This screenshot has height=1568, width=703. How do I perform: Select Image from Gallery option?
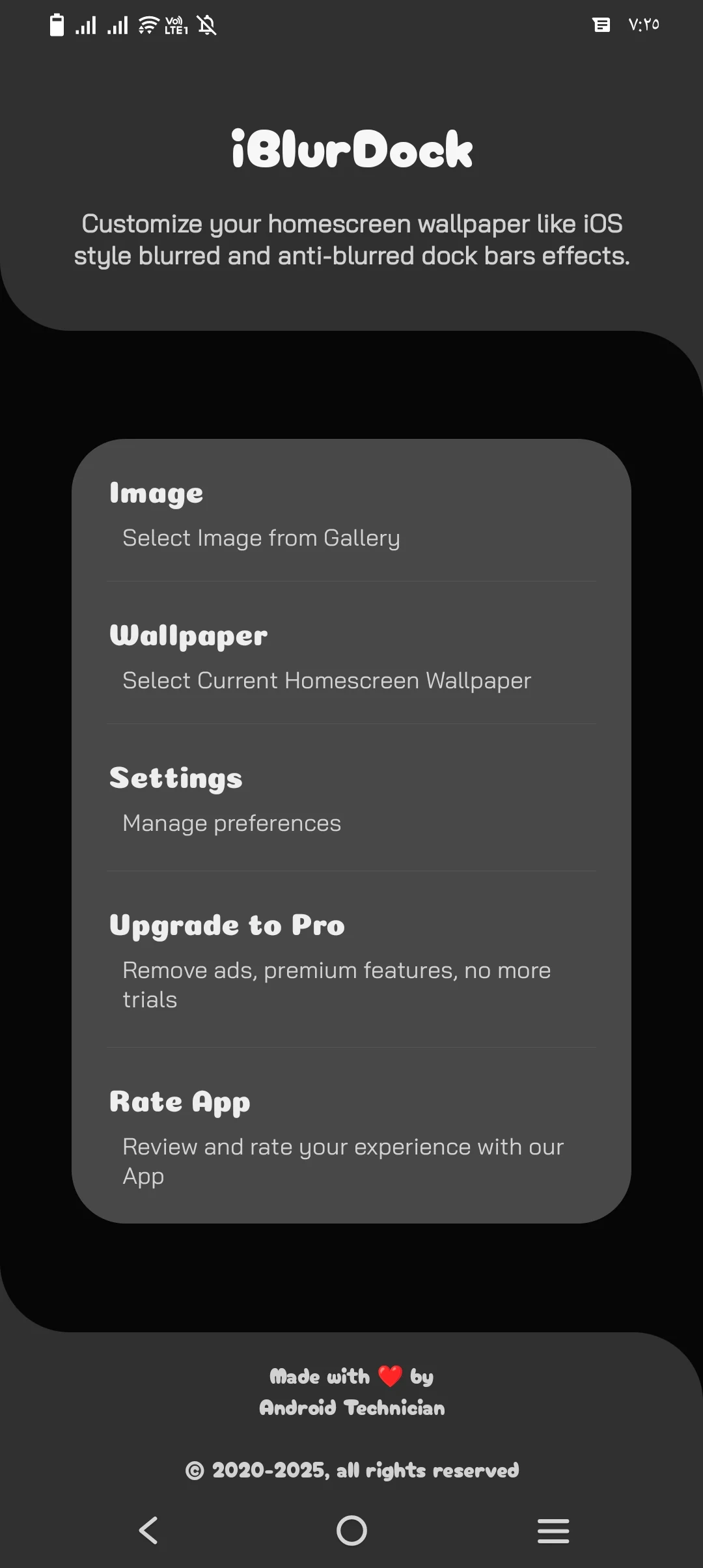click(351, 515)
